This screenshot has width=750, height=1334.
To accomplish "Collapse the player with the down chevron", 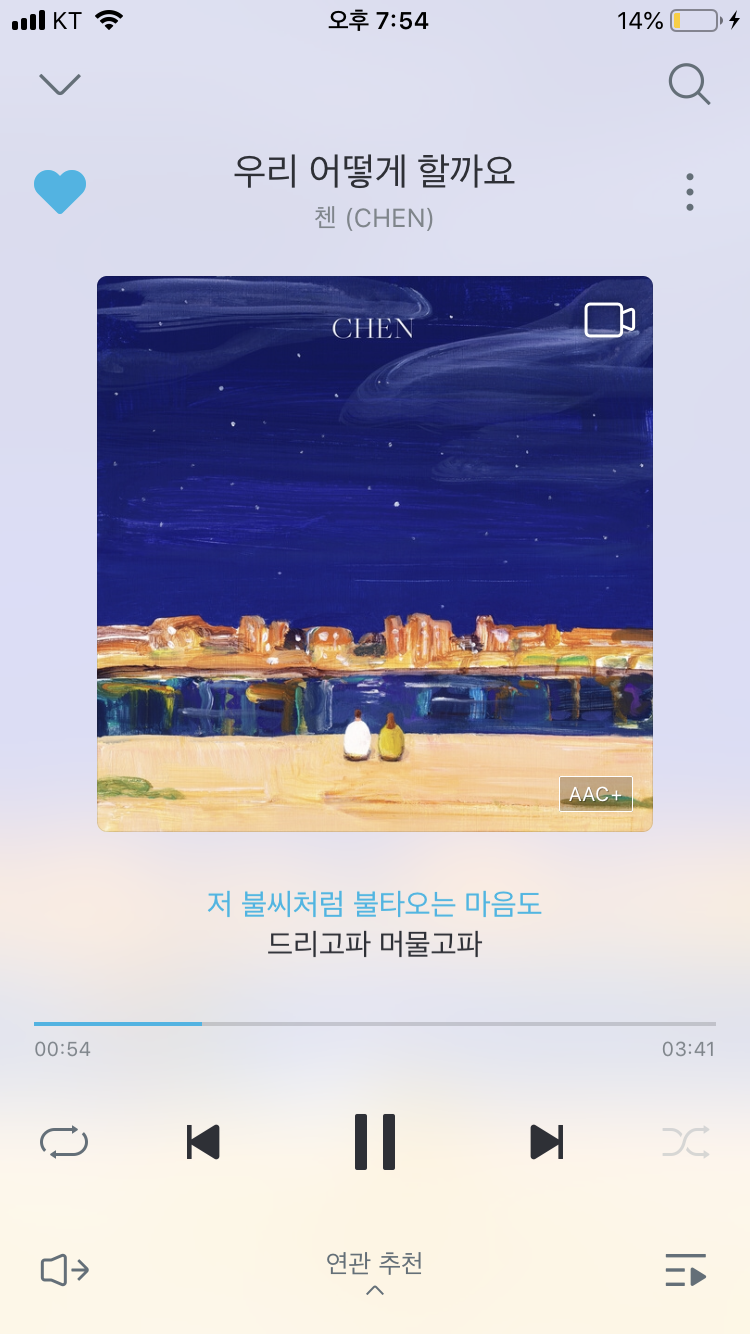I will pos(59,84).
